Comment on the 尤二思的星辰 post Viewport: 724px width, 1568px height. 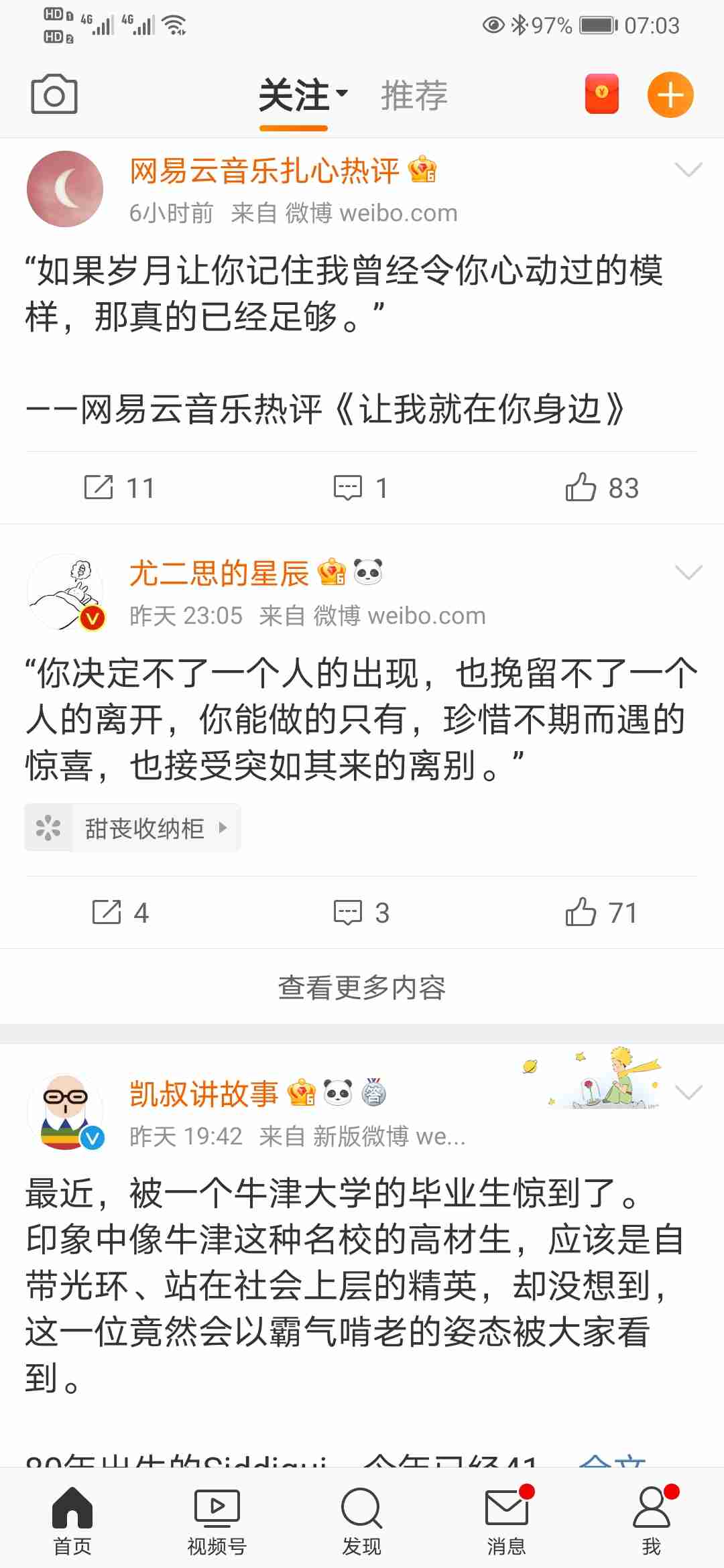click(361, 913)
